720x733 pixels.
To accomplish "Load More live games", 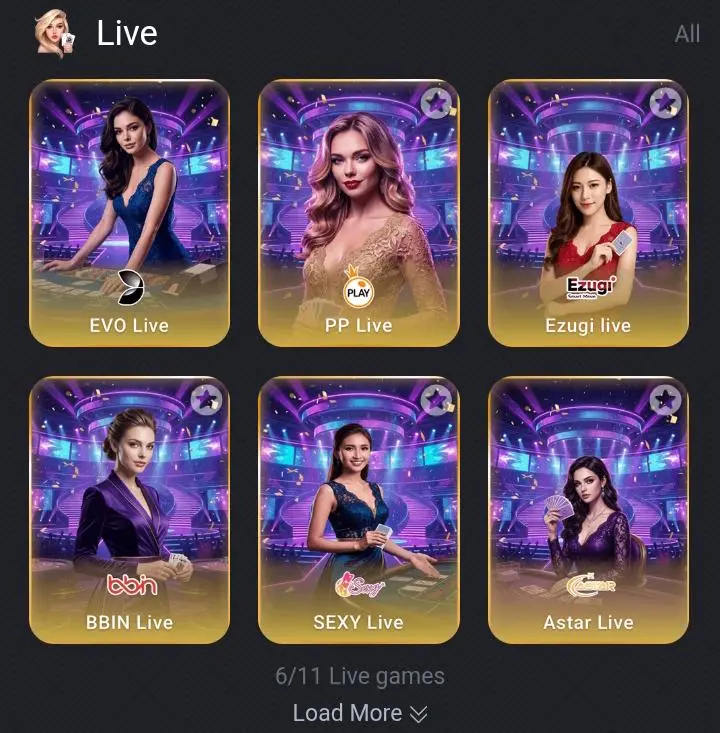I will 359,713.
